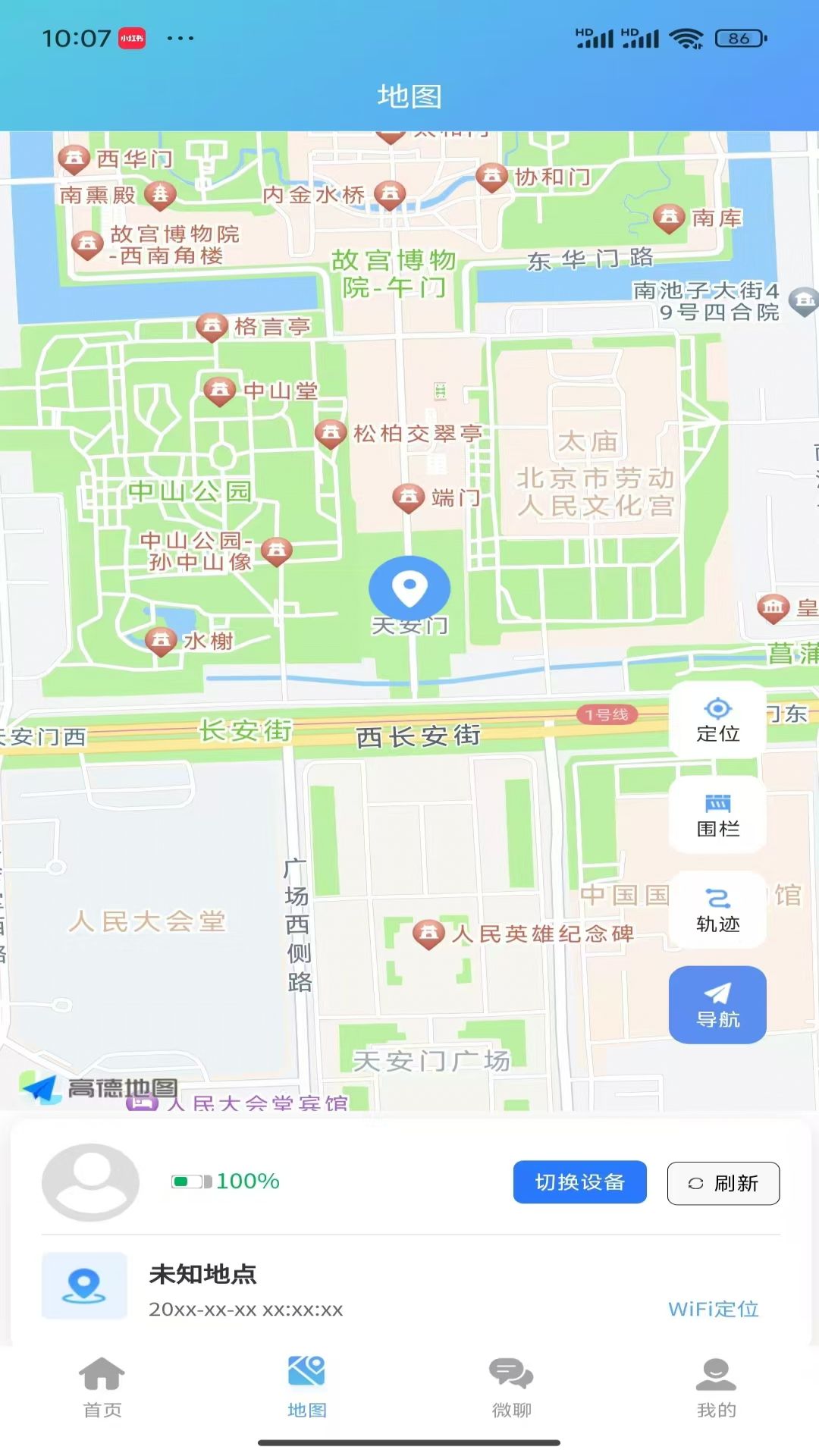The height and width of the screenshot is (1456, 819).
Task: Select the 地图 map tab
Action: (x=307, y=1387)
